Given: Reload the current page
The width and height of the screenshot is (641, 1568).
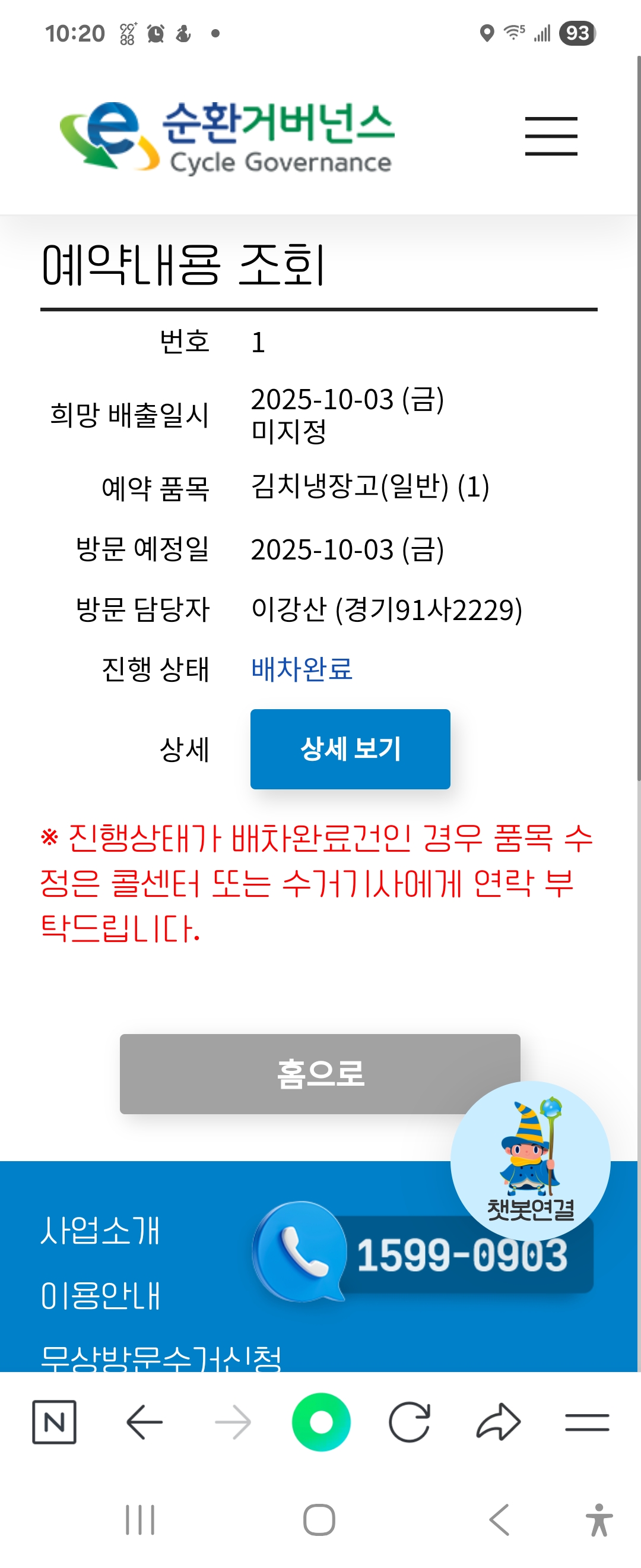Looking at the screenshot, I should (410, 1422).
